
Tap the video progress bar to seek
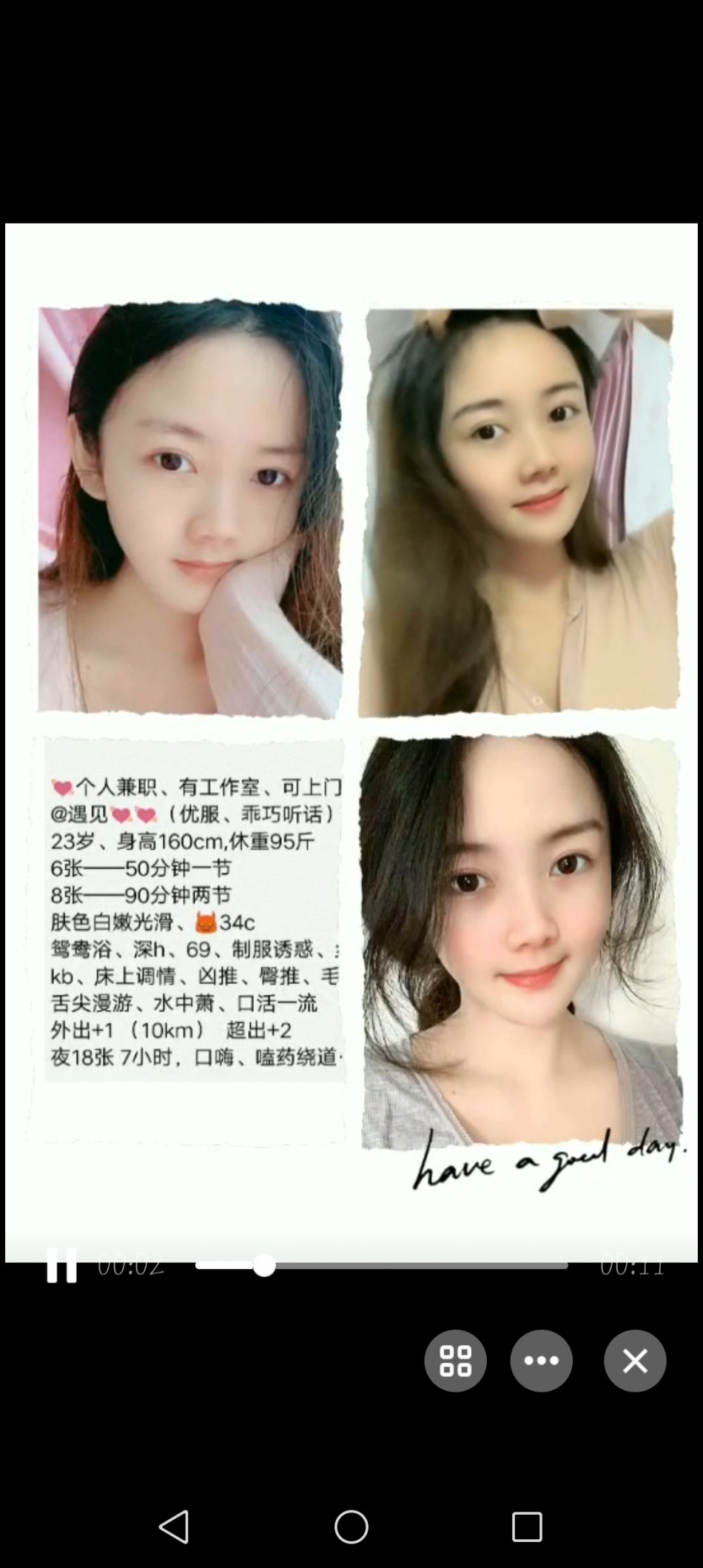[x=414, y=1266]
